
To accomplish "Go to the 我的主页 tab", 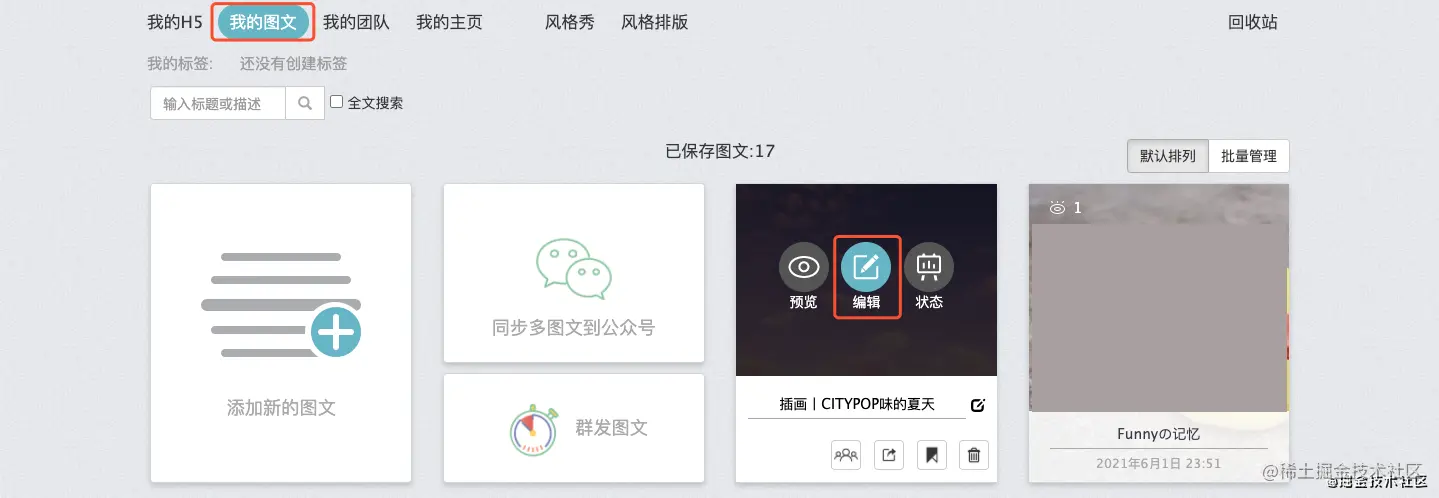I will [x=449, y=22].
